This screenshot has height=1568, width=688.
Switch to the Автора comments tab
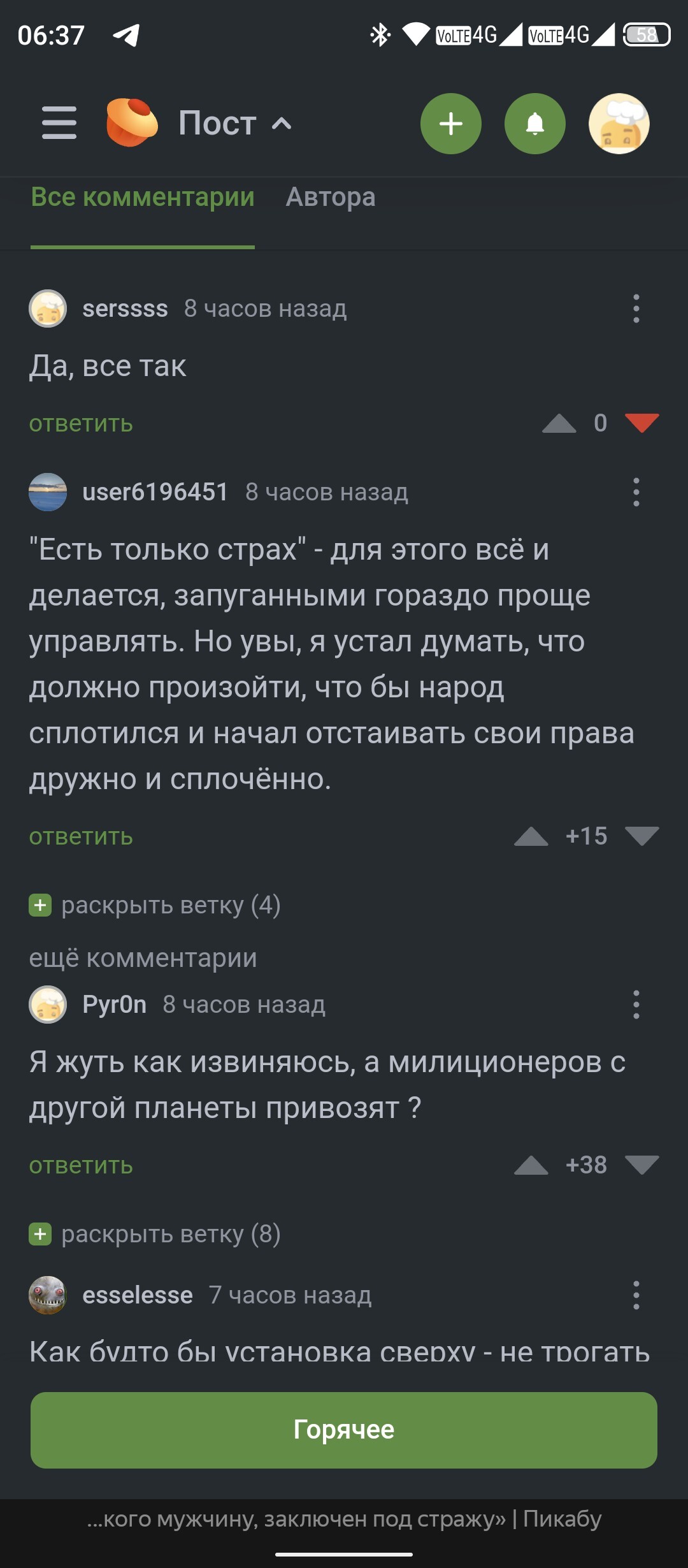330,197
